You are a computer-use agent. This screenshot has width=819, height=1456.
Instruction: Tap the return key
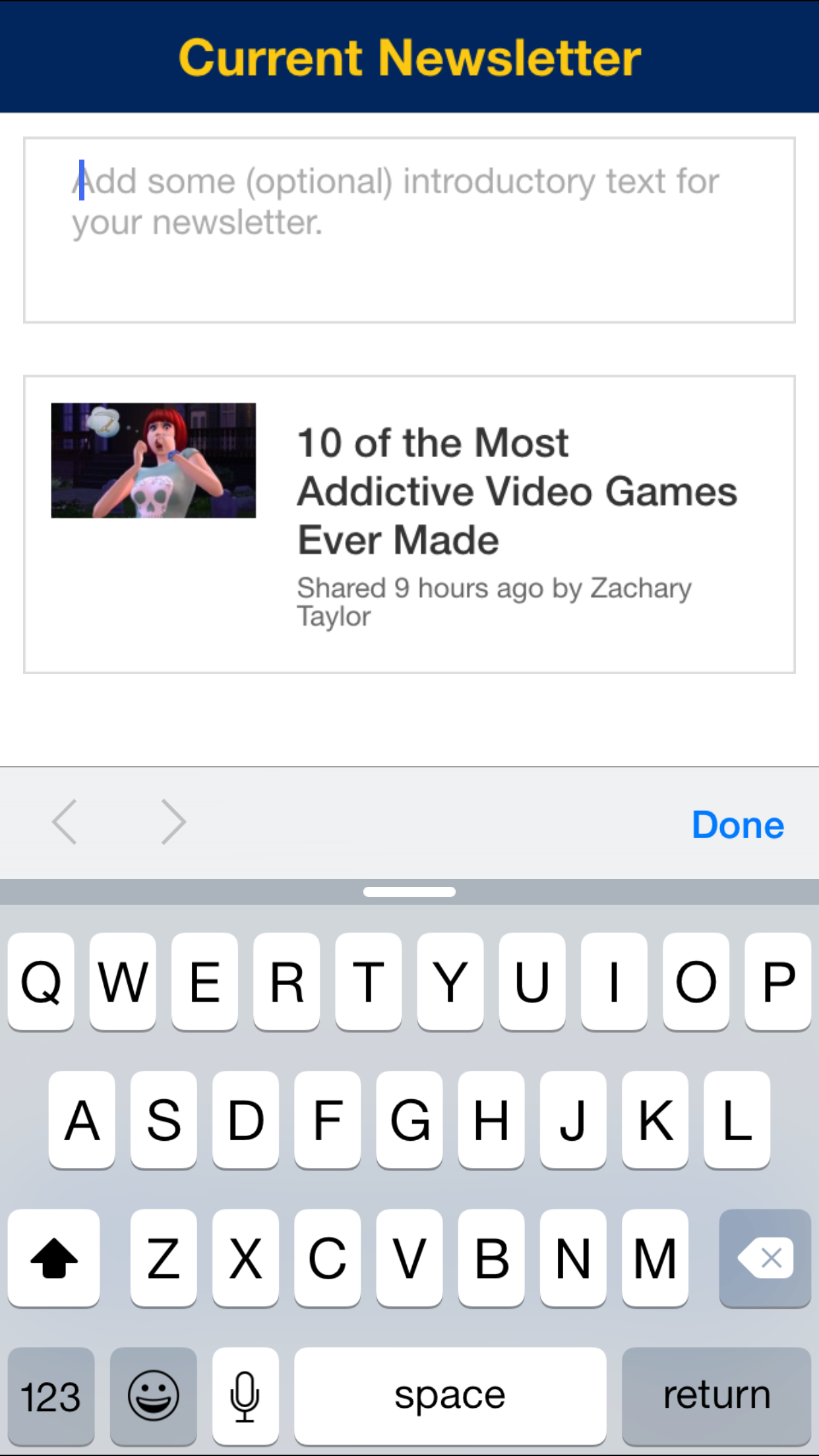click(716, 1396)
